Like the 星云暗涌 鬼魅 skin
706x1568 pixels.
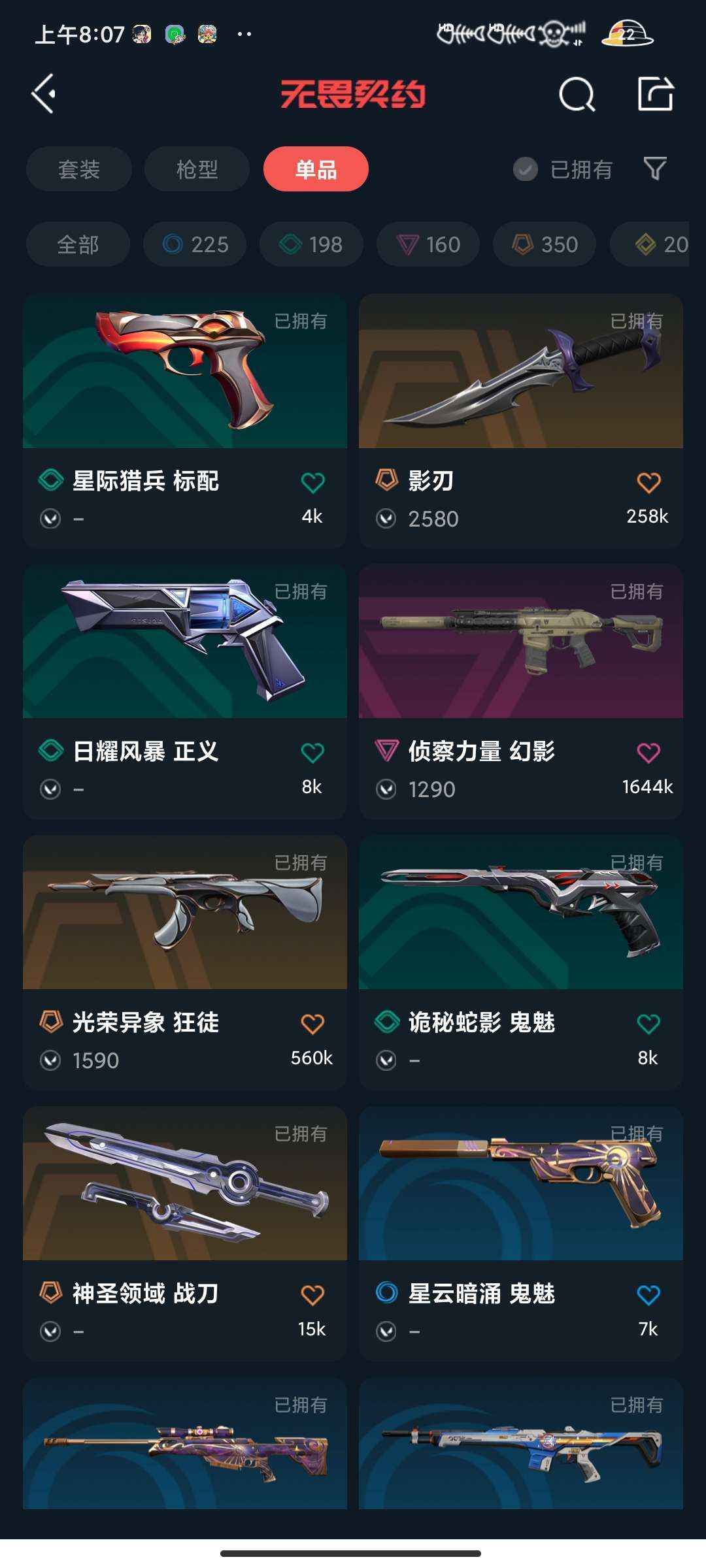click(648, 1295)
